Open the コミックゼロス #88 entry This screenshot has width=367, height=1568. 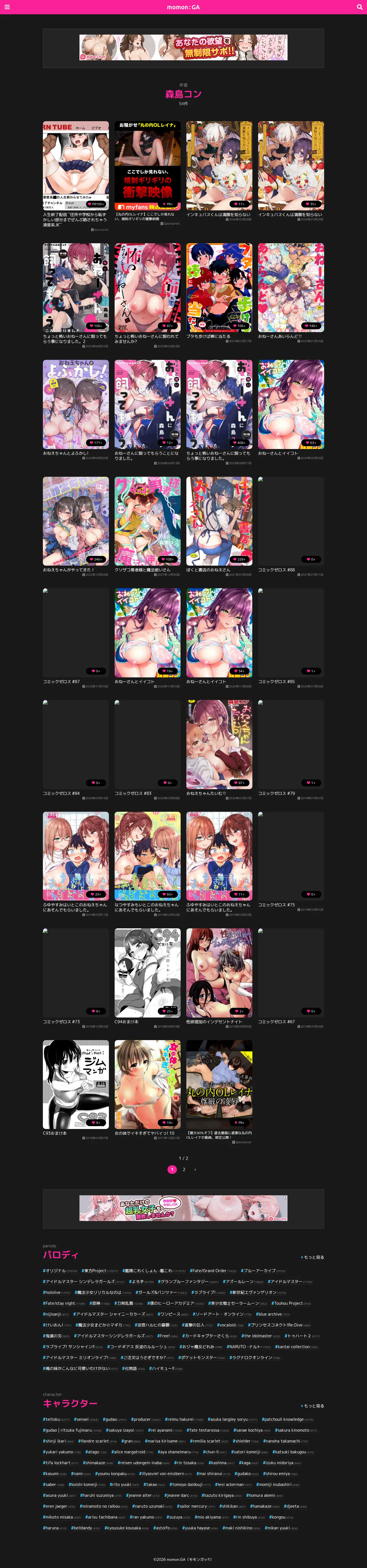(x=291, y=526)
